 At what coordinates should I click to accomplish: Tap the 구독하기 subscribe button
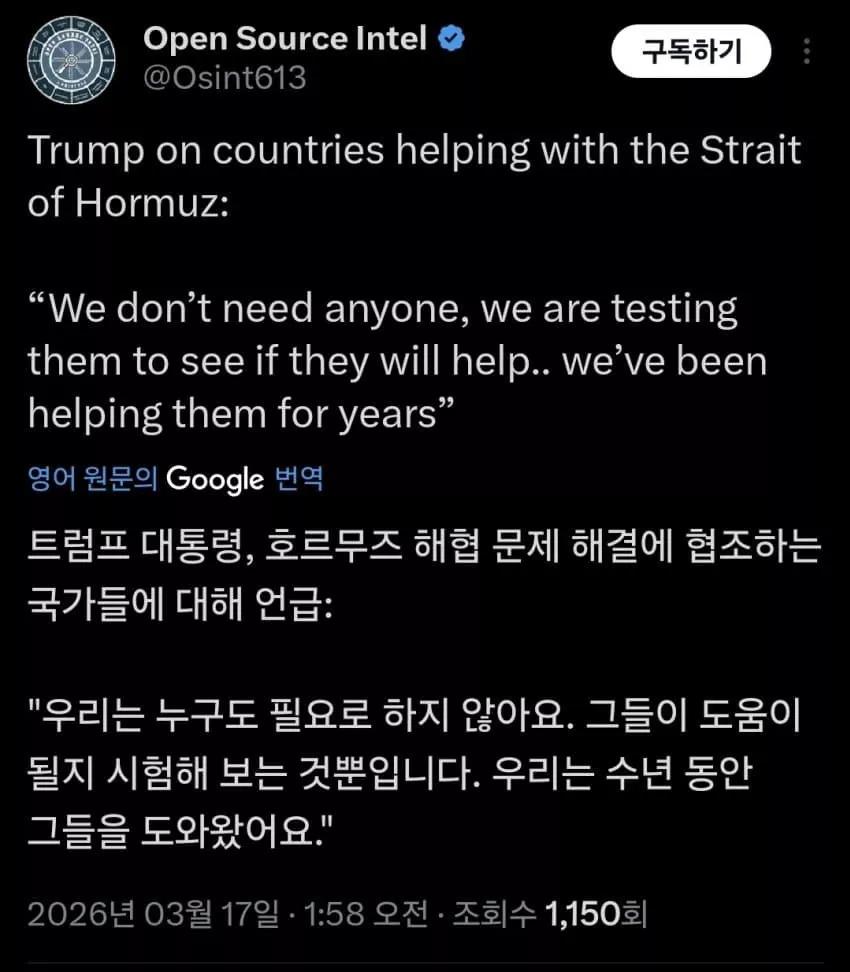pyautogui.click(x=691, y=51)
